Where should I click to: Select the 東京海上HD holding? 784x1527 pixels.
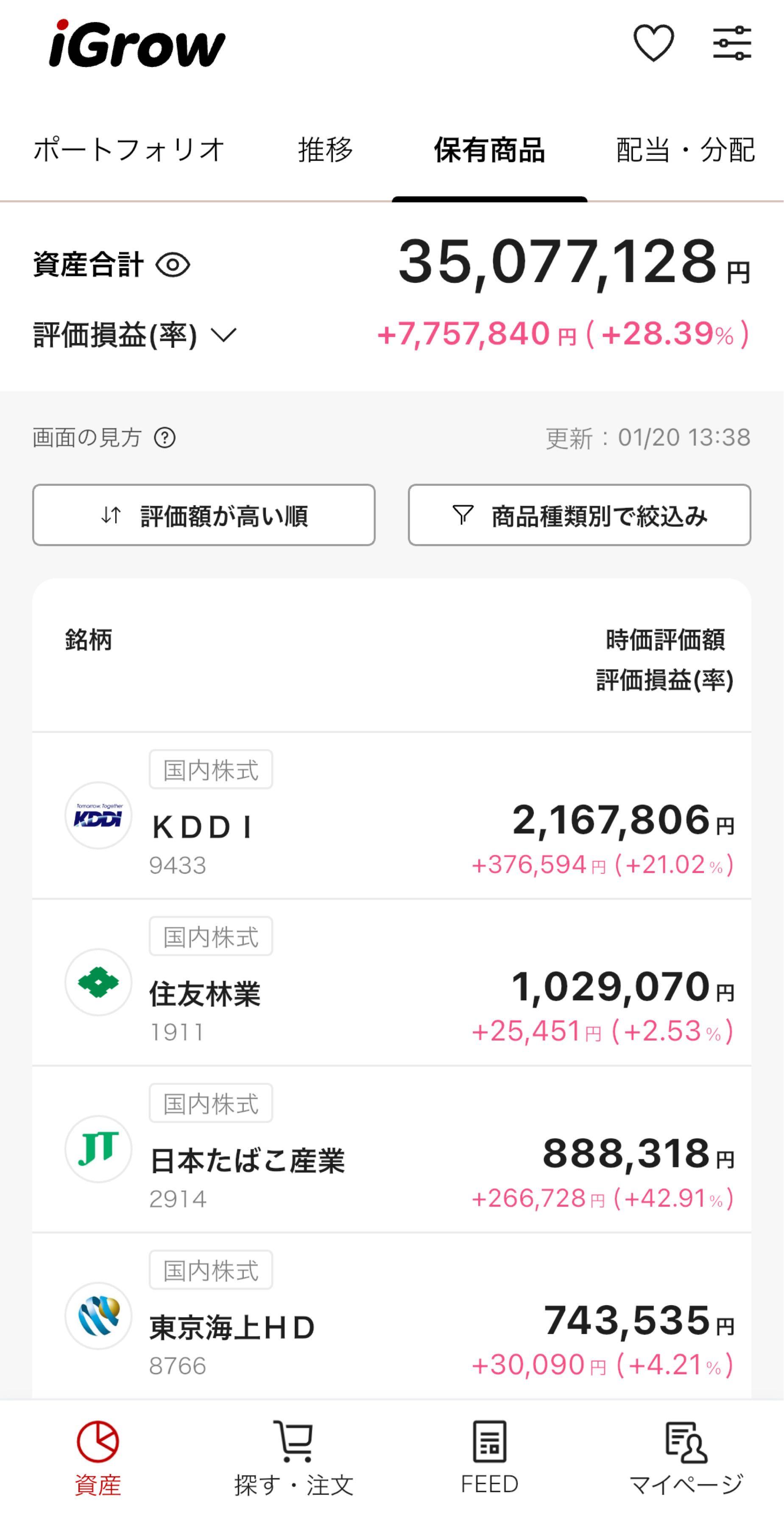click(x=391, y=1316)
